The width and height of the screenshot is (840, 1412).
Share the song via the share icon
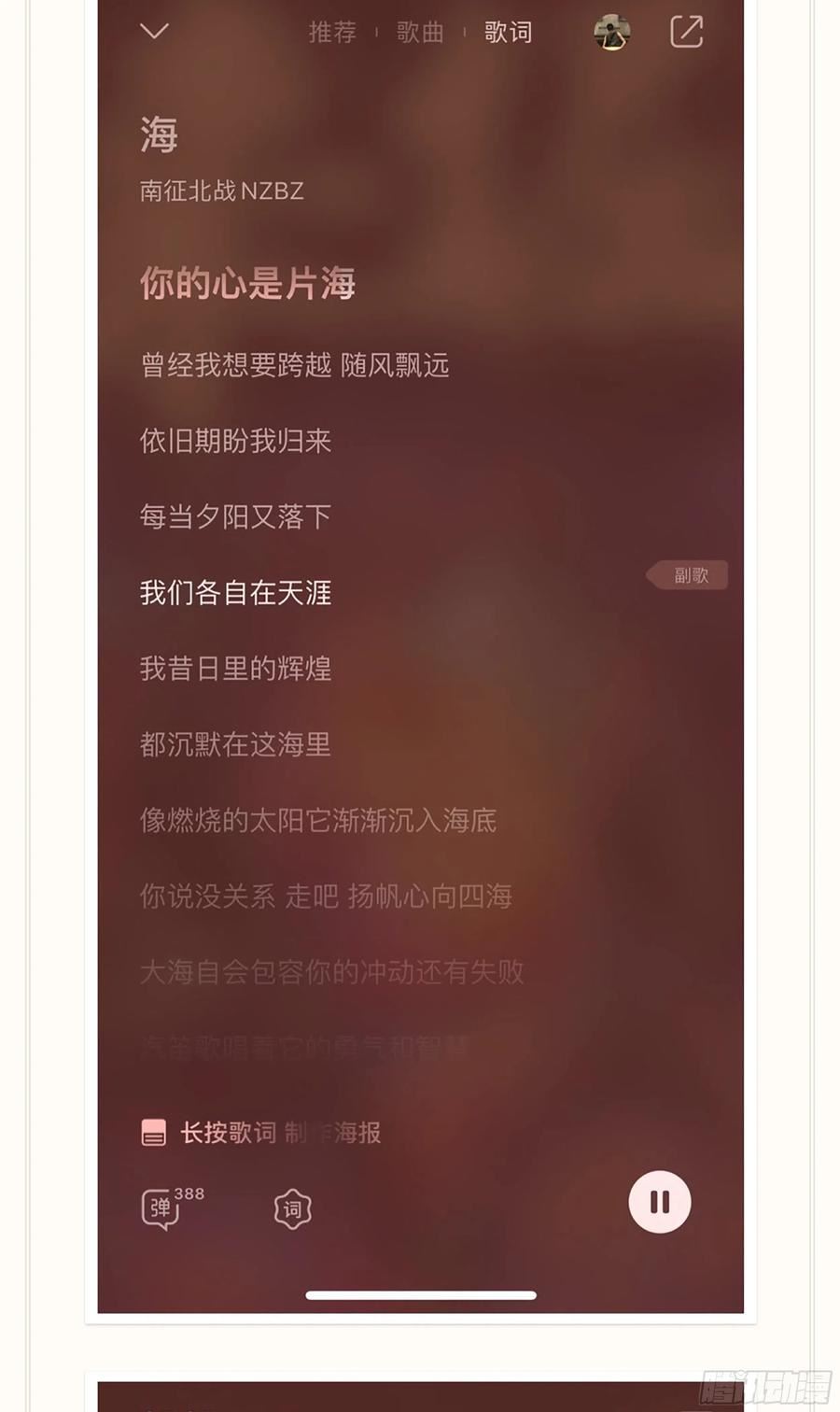coord(687,31)
